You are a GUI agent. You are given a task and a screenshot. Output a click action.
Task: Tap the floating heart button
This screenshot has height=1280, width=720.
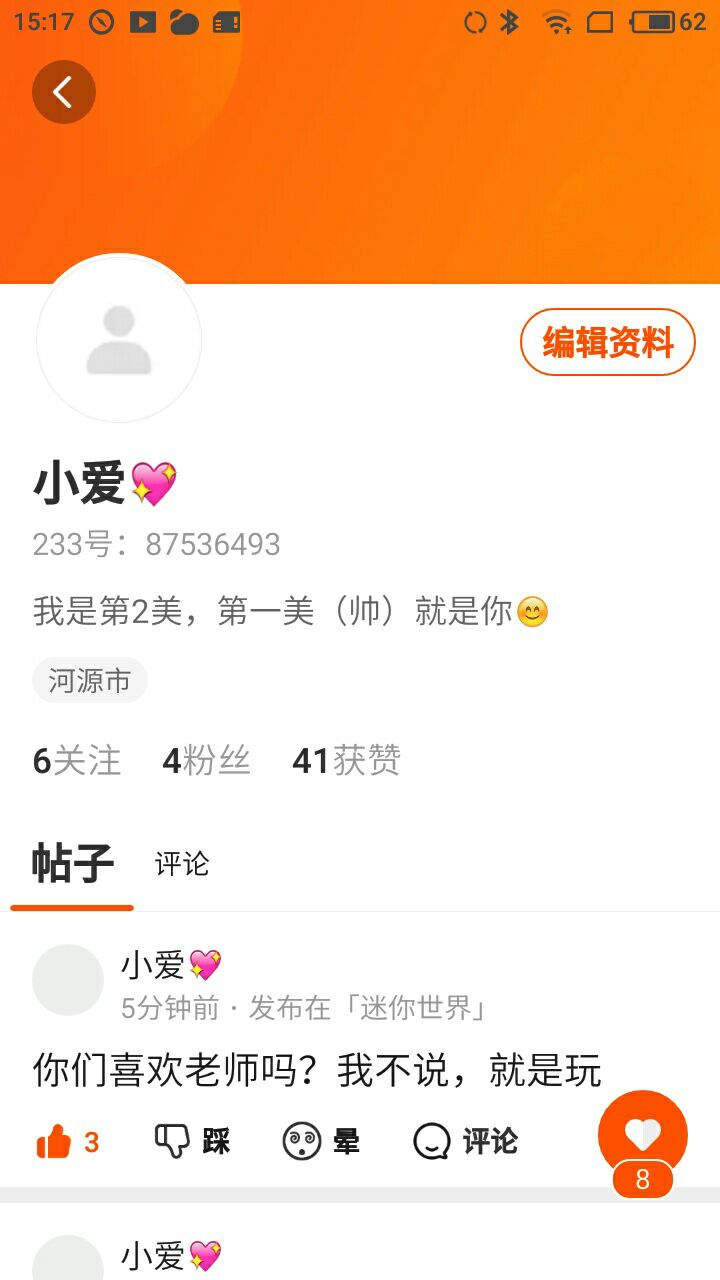pos(643,1136)
